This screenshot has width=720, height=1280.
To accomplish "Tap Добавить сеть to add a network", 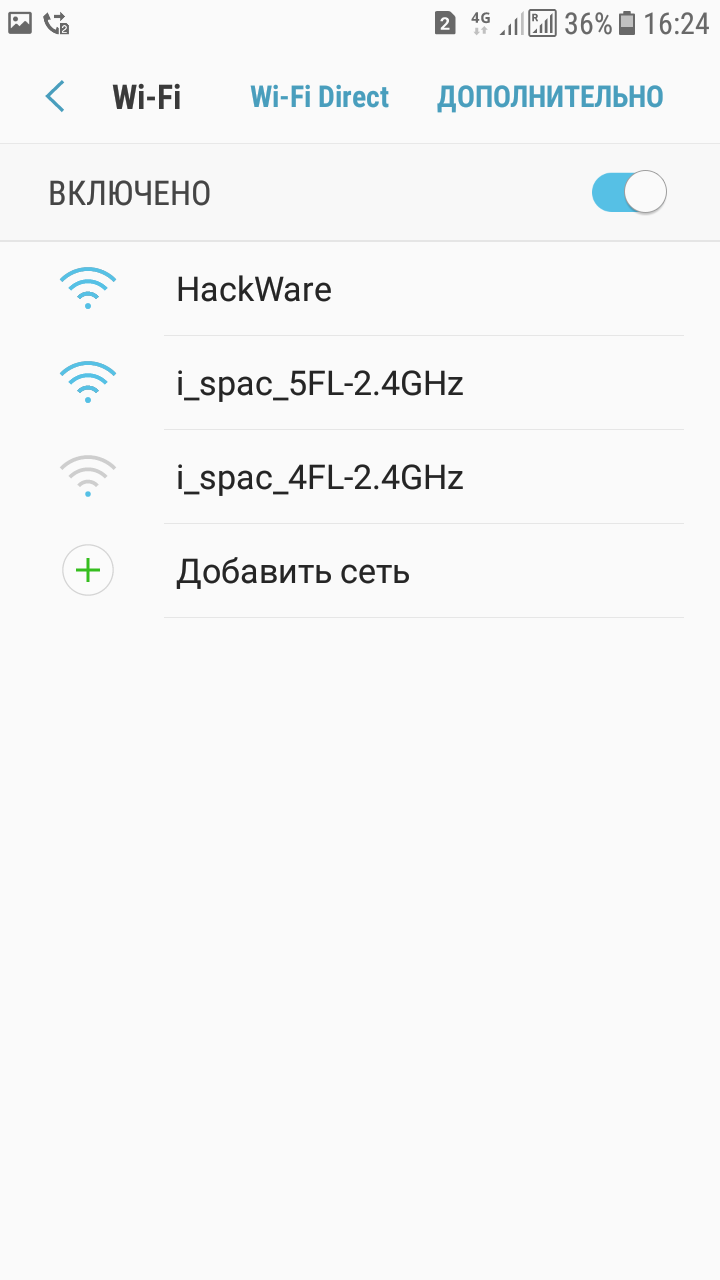I will 360,571.
